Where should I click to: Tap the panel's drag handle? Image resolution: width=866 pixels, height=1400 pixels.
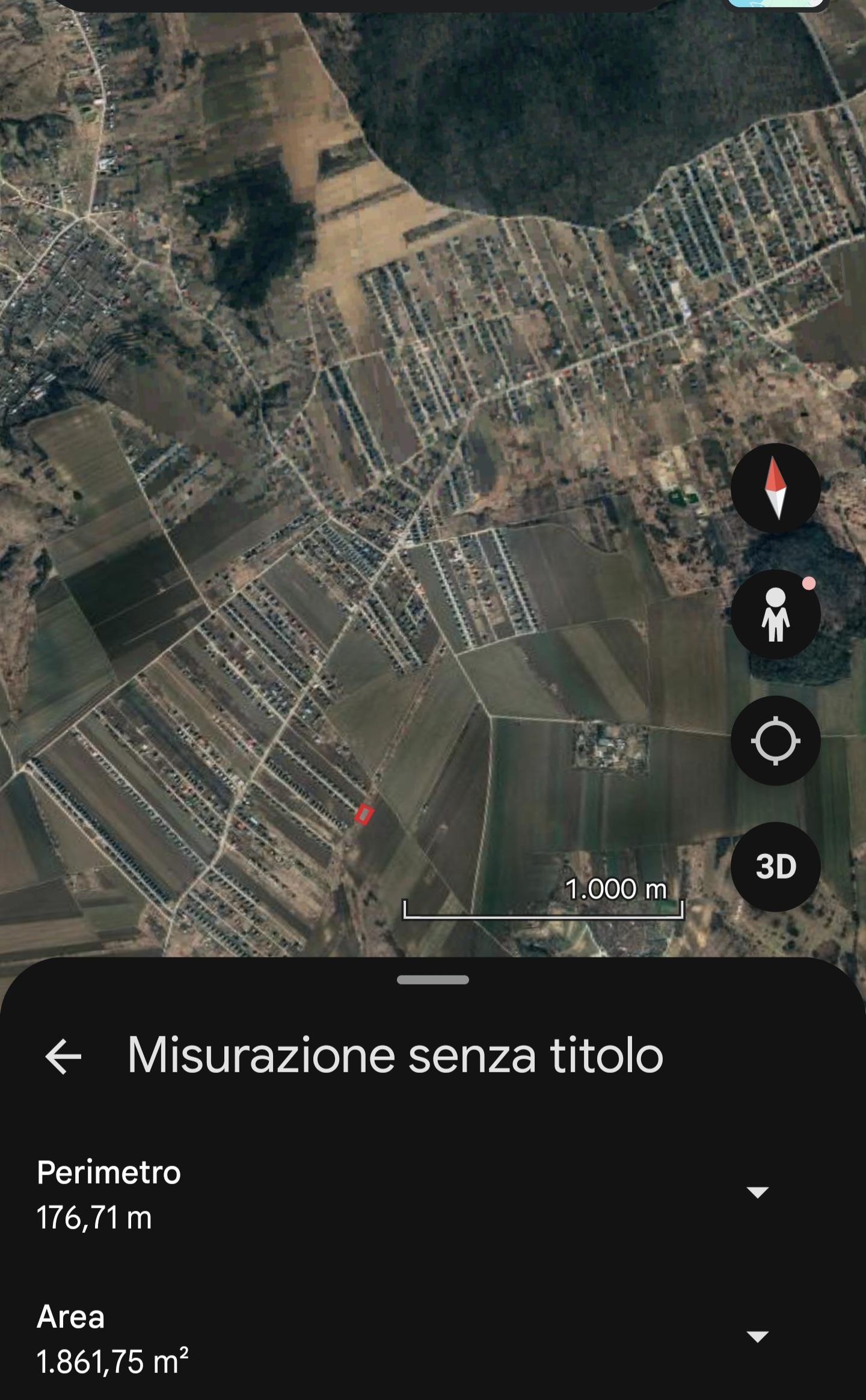click(432, 980)
